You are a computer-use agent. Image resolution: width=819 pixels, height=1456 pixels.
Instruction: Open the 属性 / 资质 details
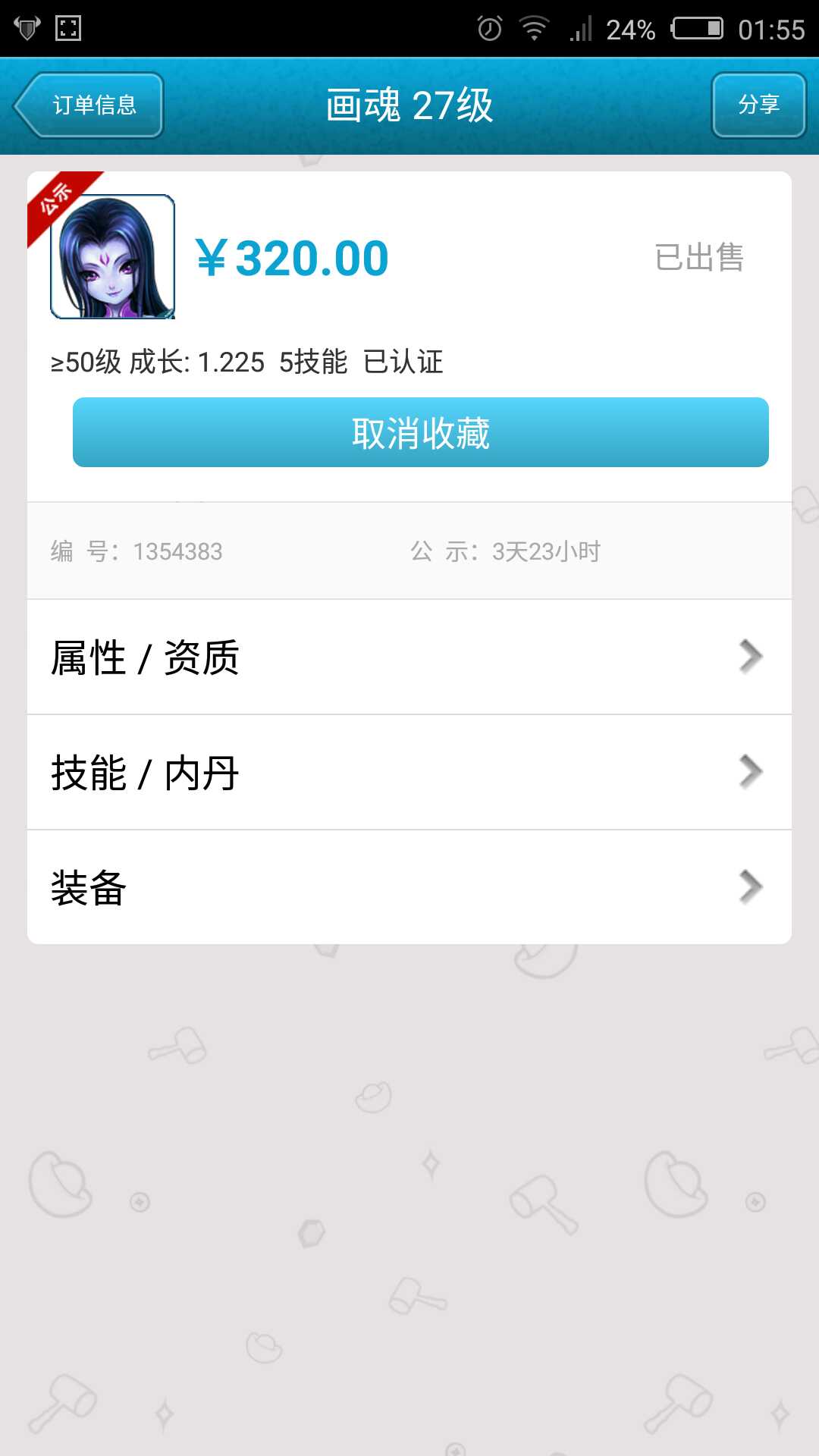tap(409, 657)
